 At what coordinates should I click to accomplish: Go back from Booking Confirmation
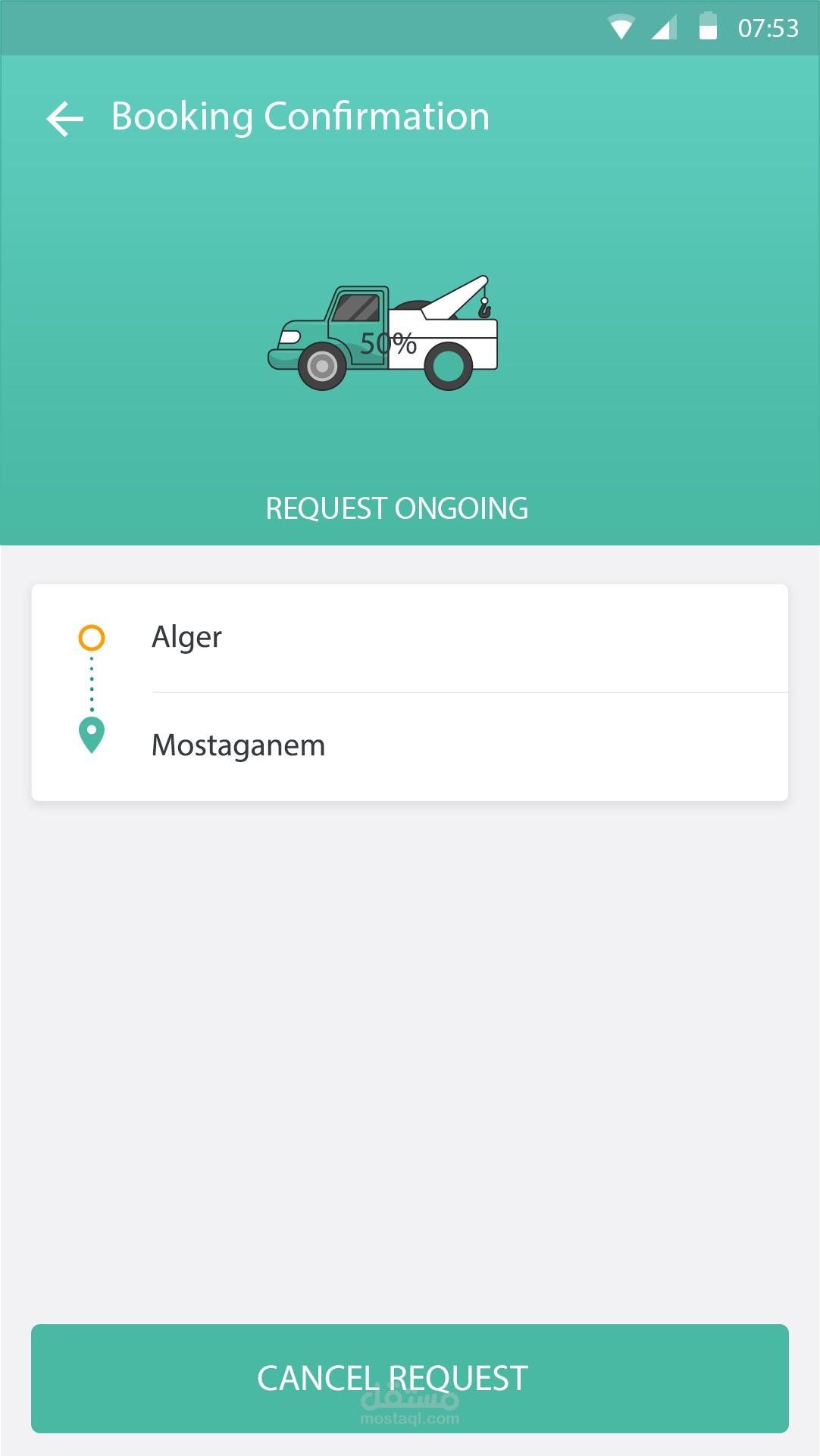tap(64, 118)
